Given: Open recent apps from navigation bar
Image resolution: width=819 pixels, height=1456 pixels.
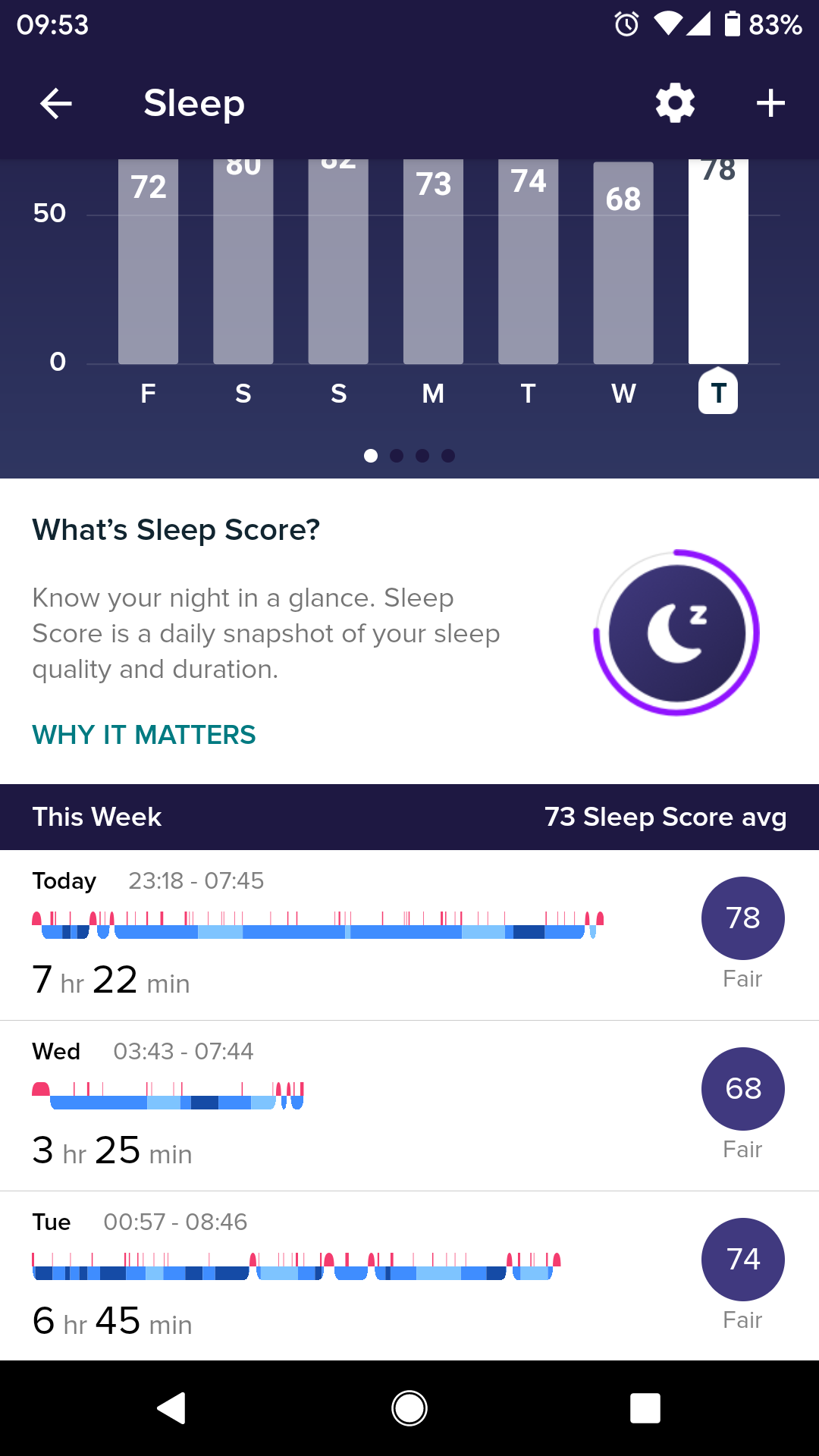Looking at the screenshot, I should [645, 1408].
